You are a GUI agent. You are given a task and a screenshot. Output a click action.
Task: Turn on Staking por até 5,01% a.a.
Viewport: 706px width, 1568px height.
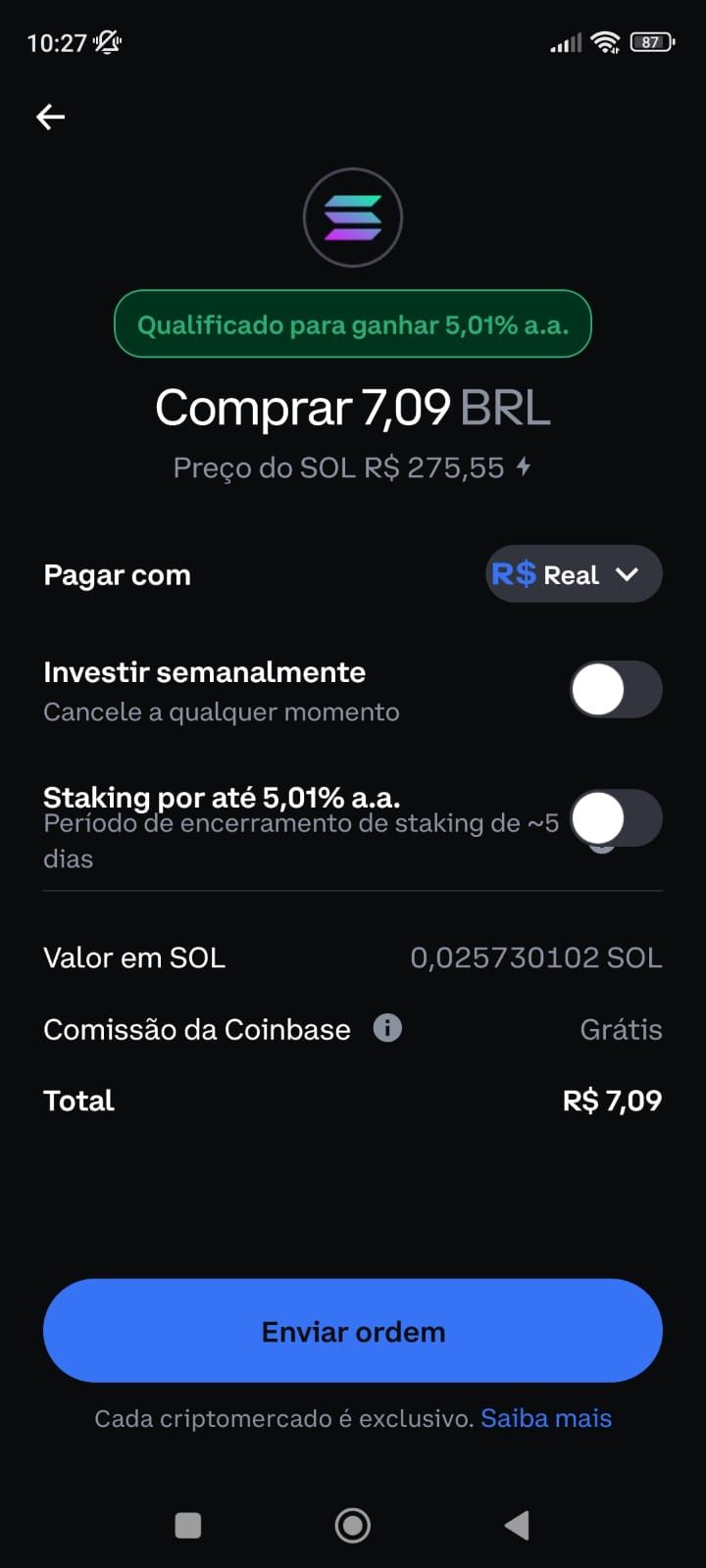click(x=616, y=818)
